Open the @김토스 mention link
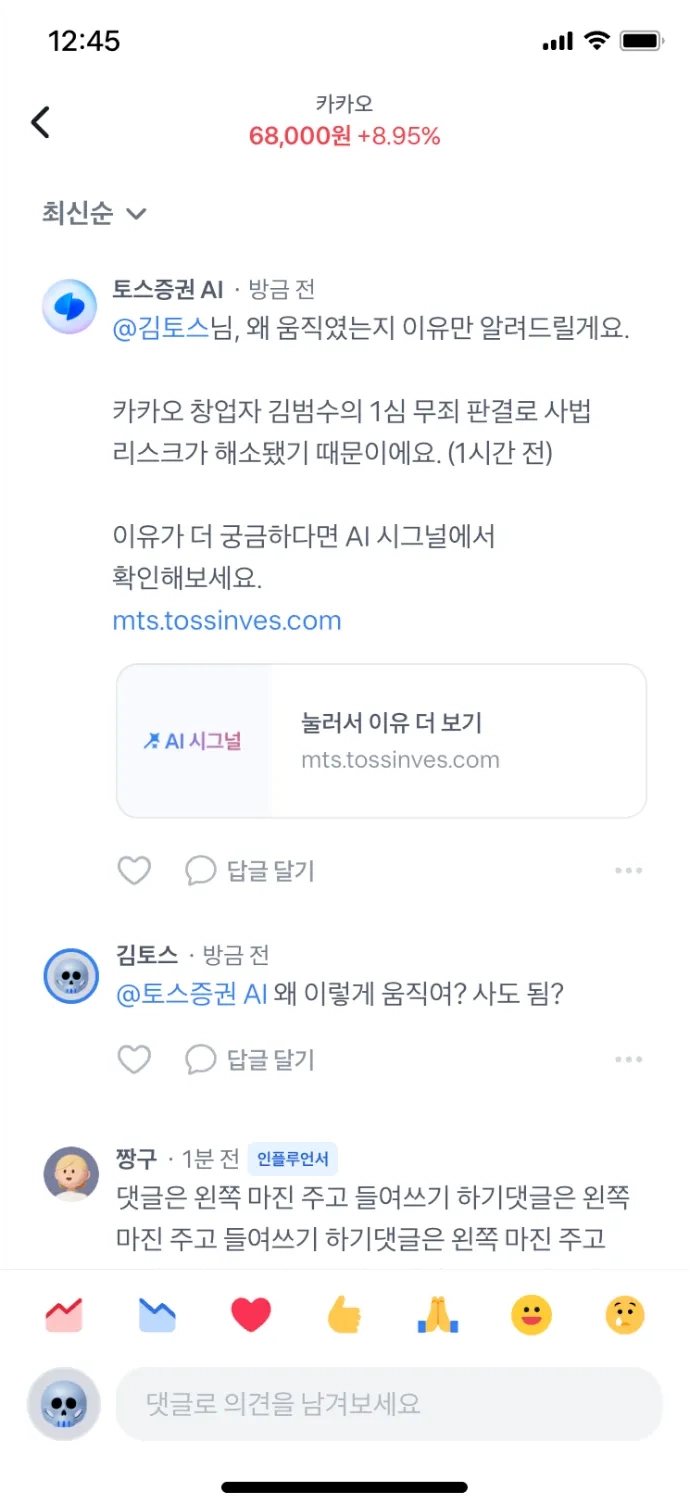This screenshot has width=689, height=1504. click(160, 330)
